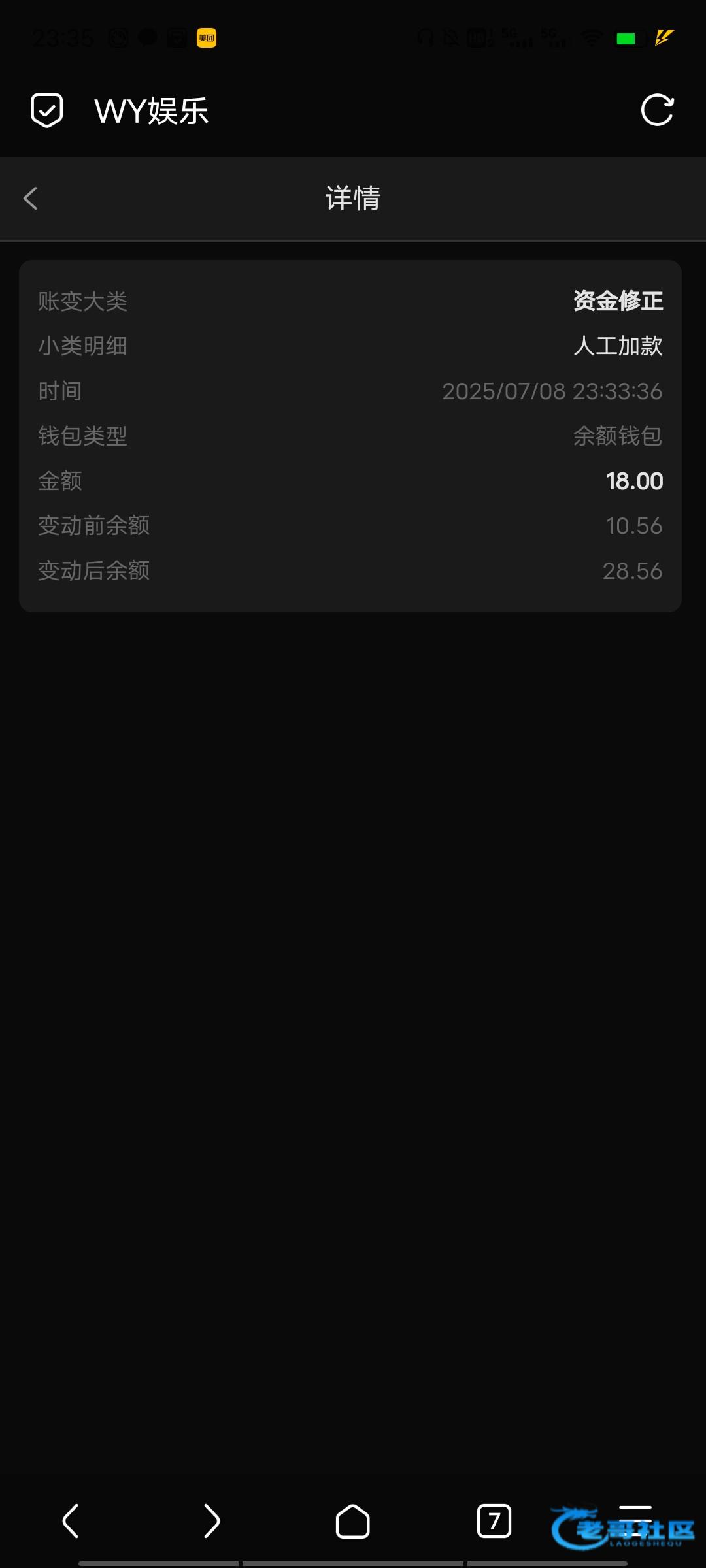
Task: Navigate back in the browser toolbar
Action: (x=71, y=1521)
